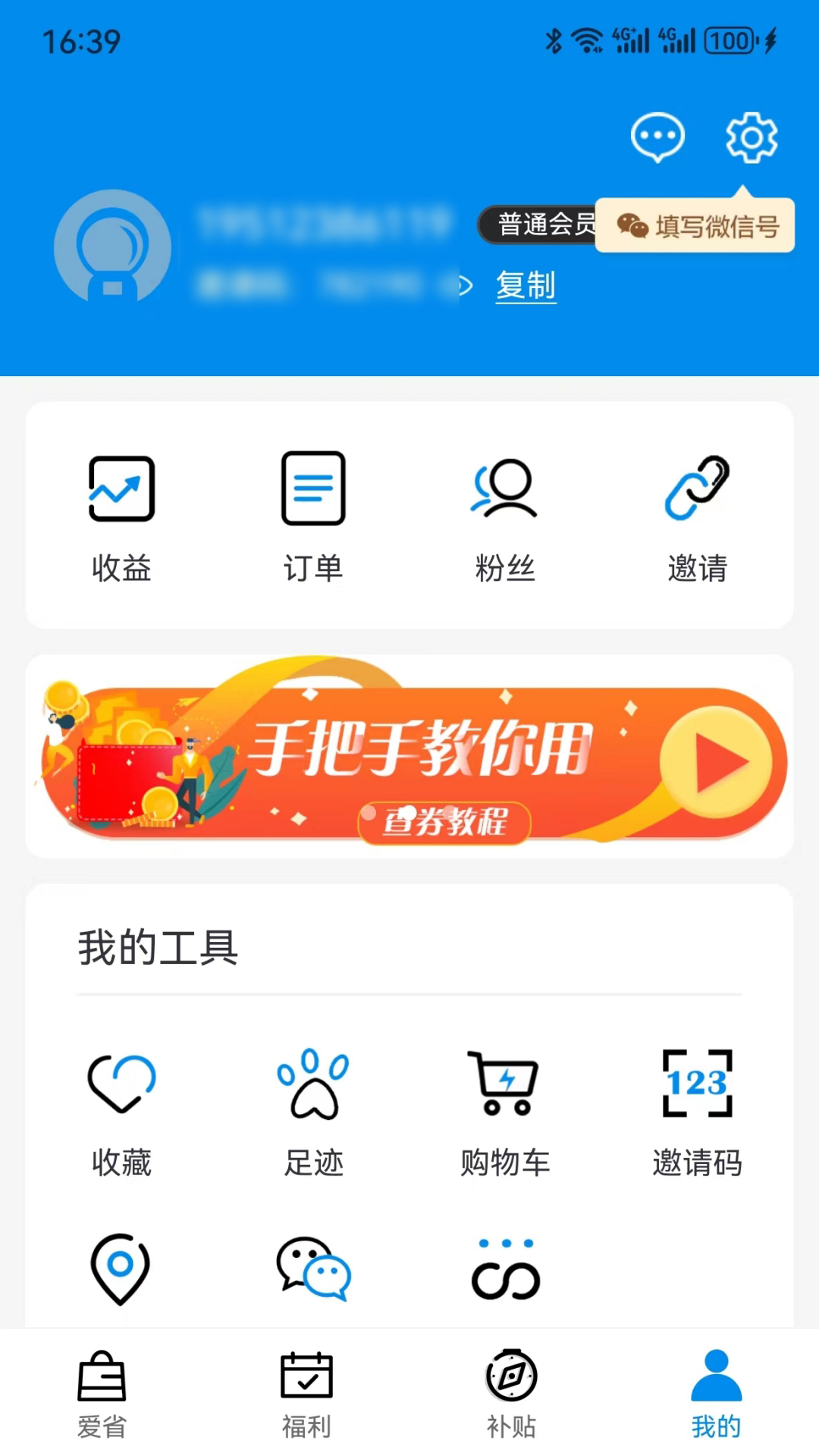Viewport: 819px width, 1456px height.
Task: Open 购物车 shopping cart
Action: 505,1112
